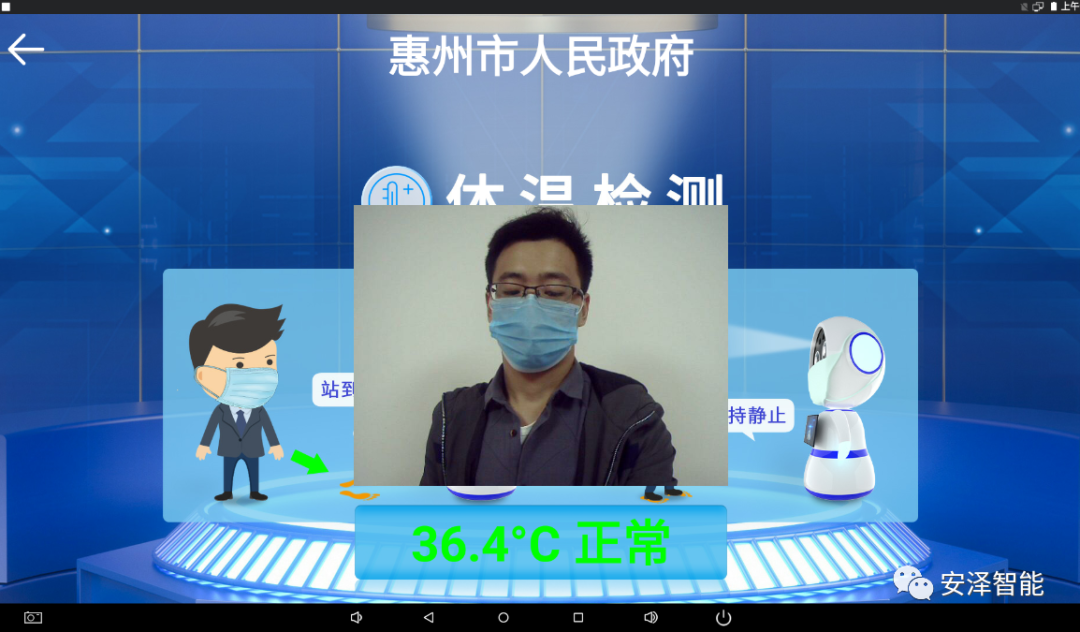The image size is (1080, 632).
Task: Tap the power icon in the bottom bar
Action: tap(724, 618)
